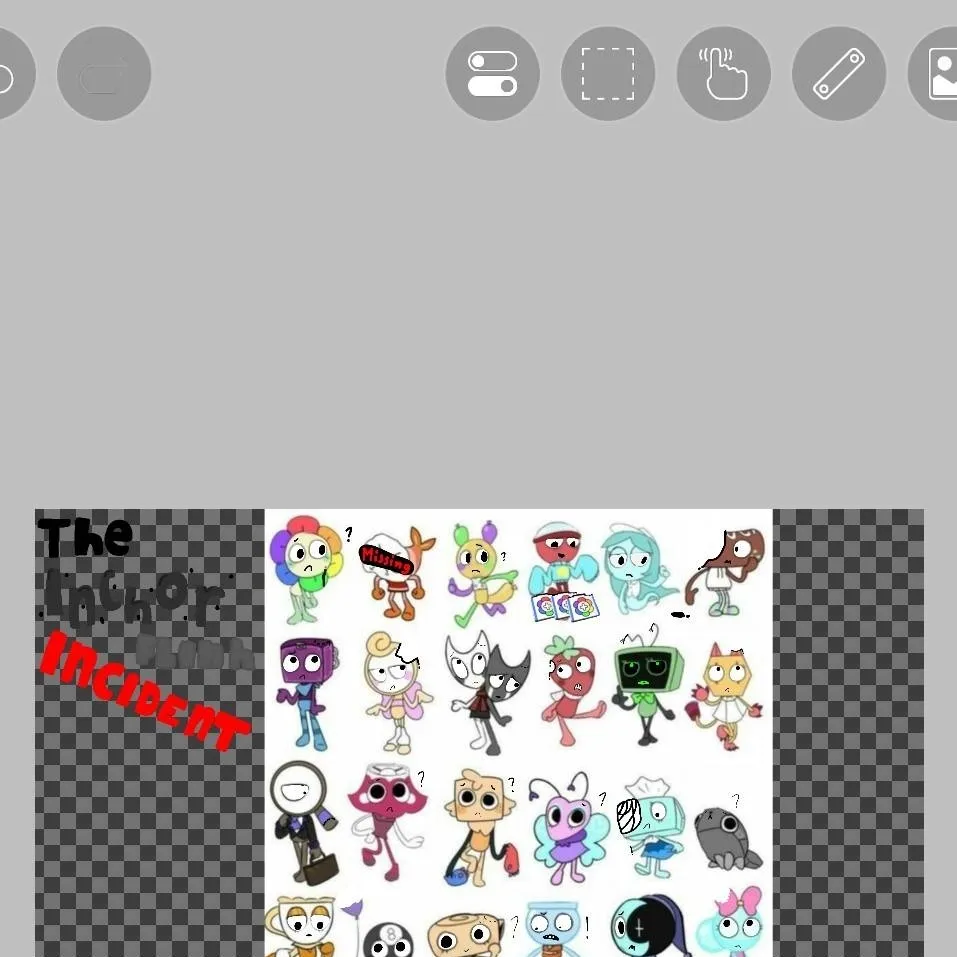The width and height of the screenshot is (957, 957).
Task: Tap the undo button
Action: pos(10,74)
